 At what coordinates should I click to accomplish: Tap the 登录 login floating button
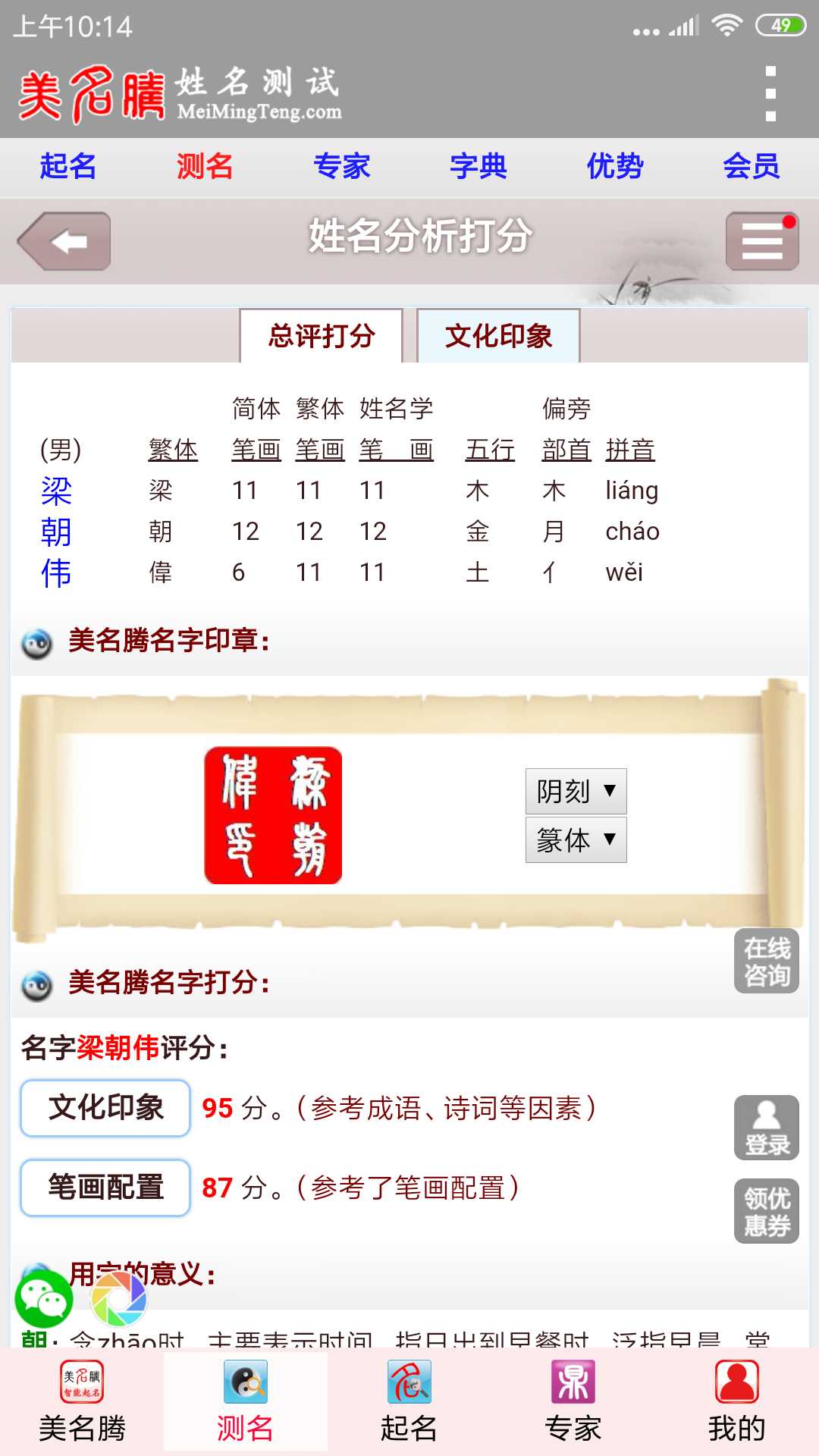767,1128
